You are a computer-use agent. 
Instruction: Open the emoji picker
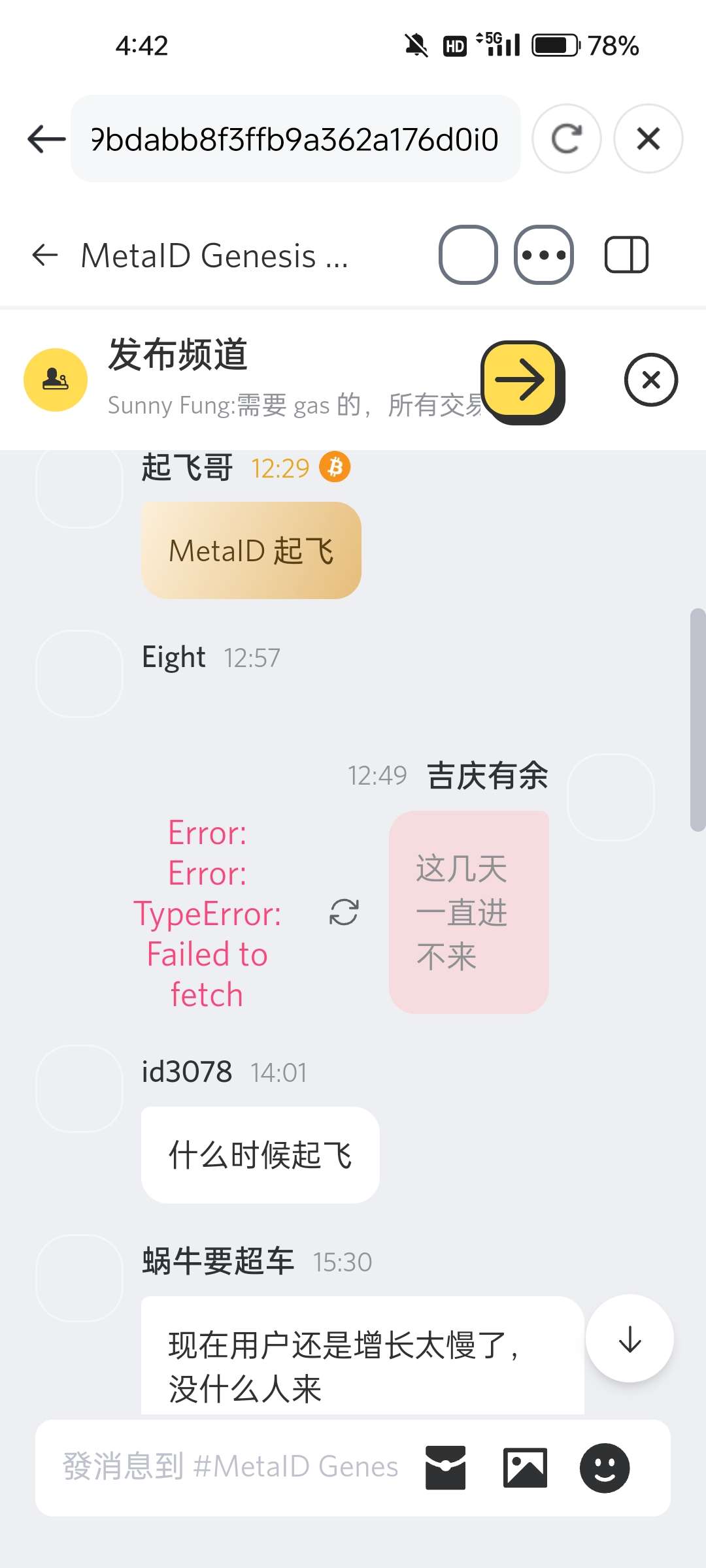pos(605,1467)
